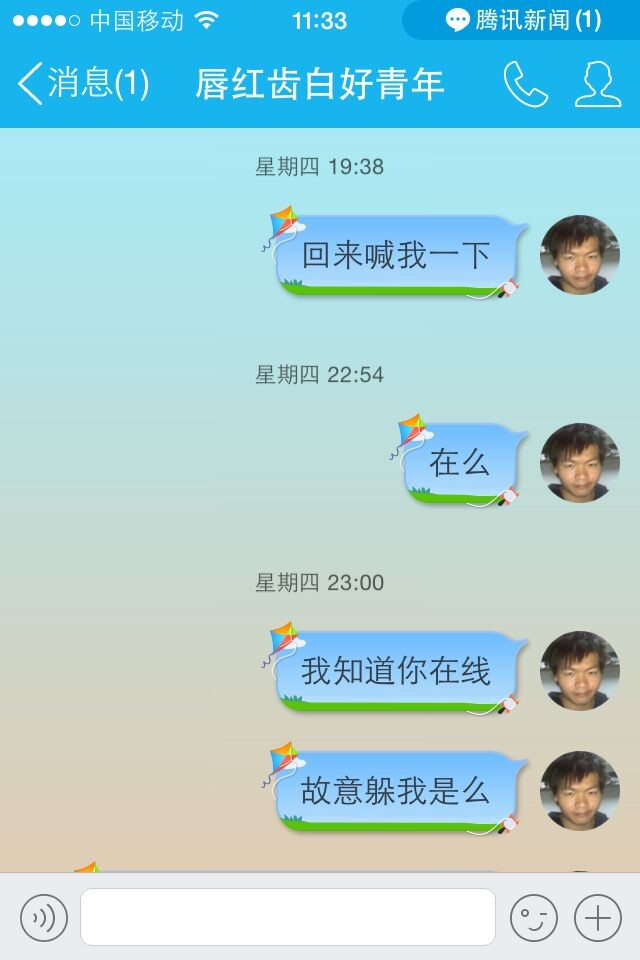Tap the avatar beside 故意躲我是么

[579, 790]
